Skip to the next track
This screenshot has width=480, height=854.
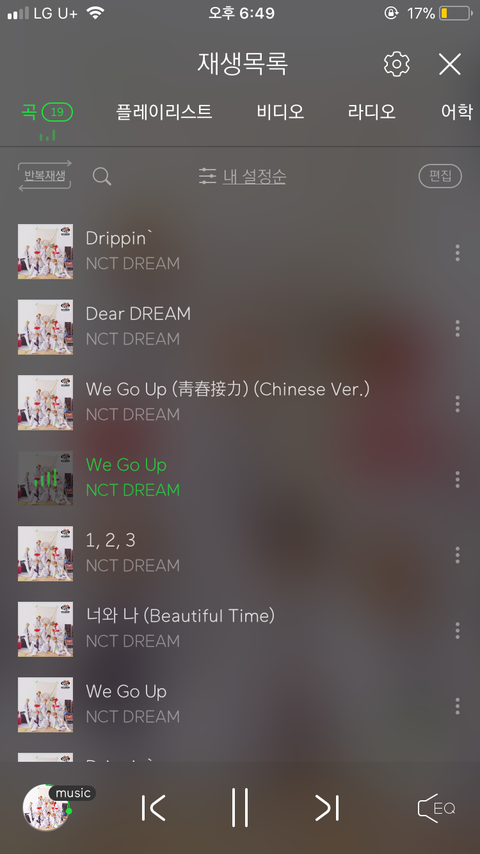(327, 808)
